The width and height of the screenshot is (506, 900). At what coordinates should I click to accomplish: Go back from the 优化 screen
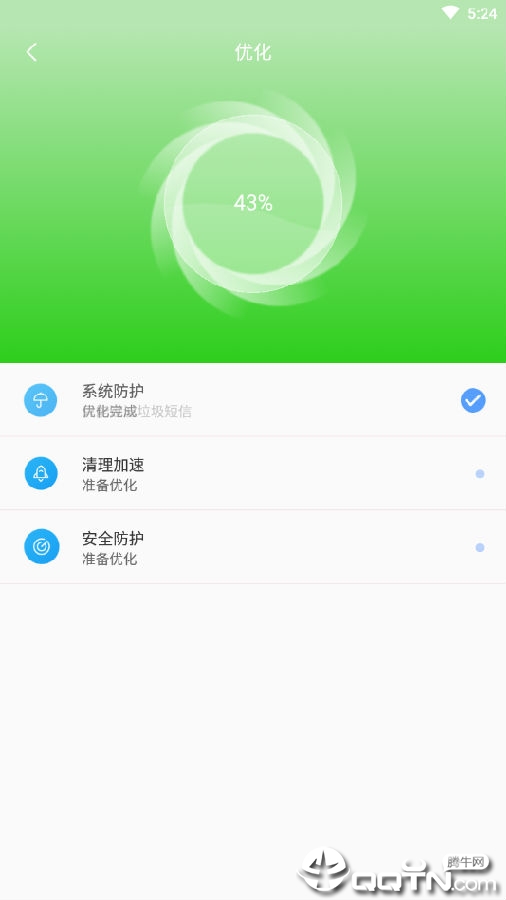click(32, 52)
